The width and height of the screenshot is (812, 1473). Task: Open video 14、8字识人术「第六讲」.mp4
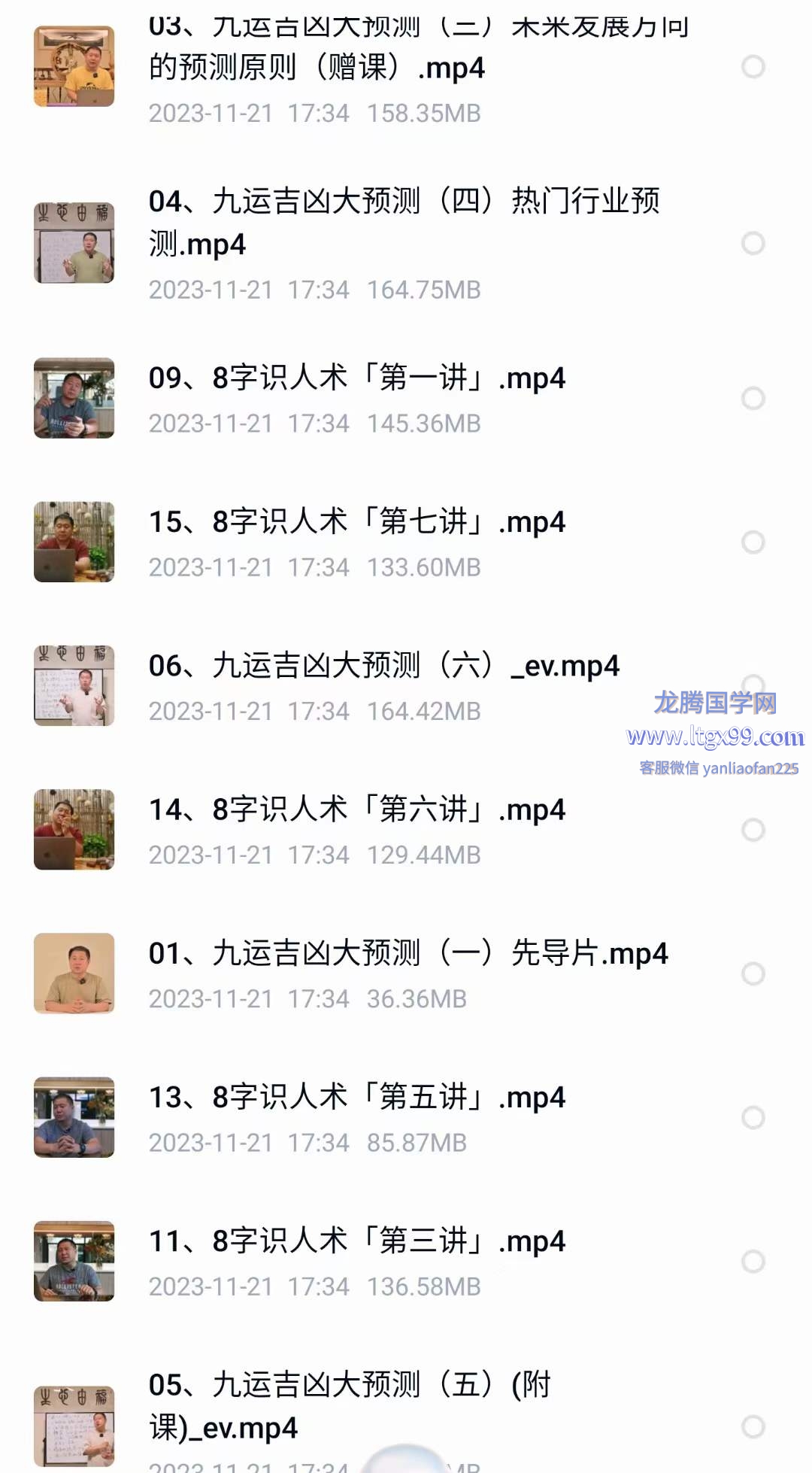357,809
